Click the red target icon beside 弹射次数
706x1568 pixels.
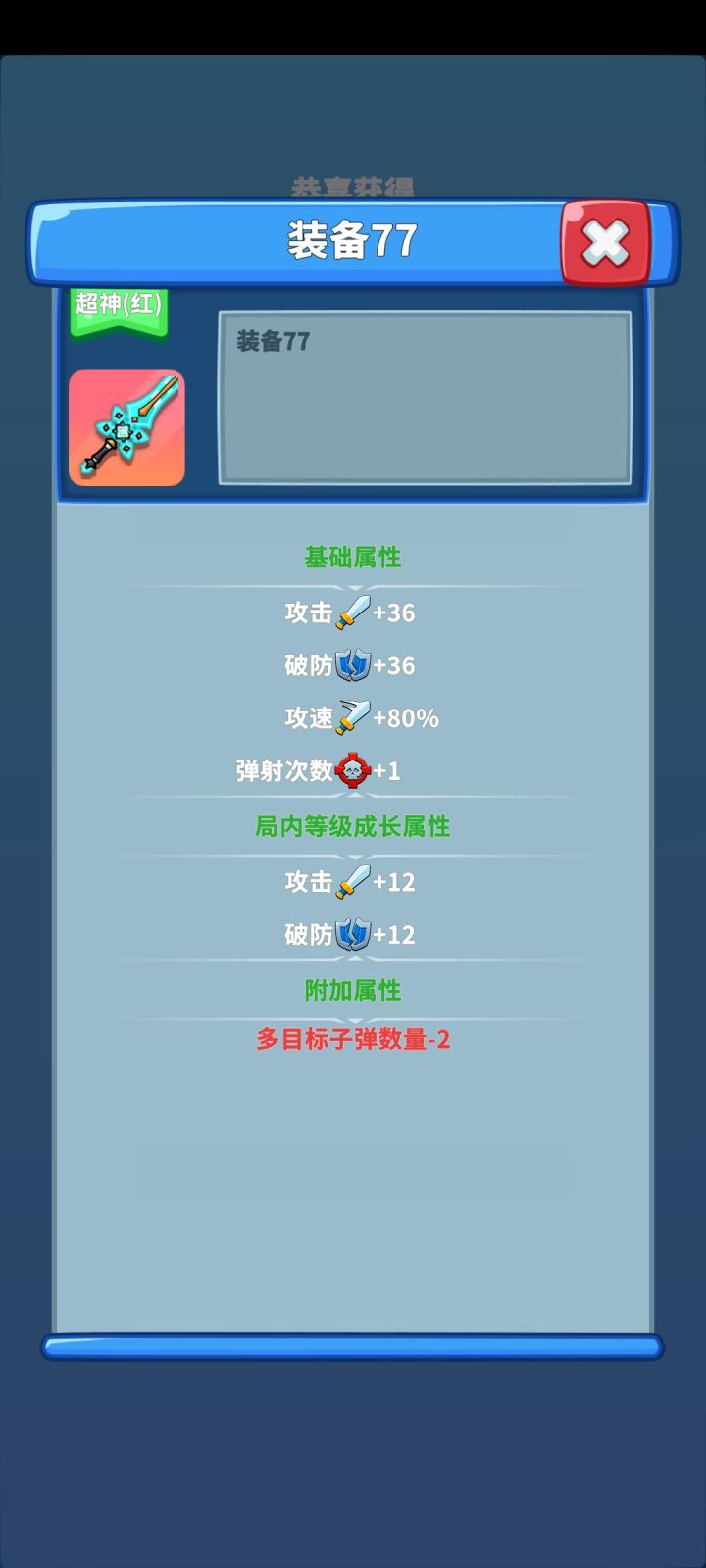[x=355, y=770]
